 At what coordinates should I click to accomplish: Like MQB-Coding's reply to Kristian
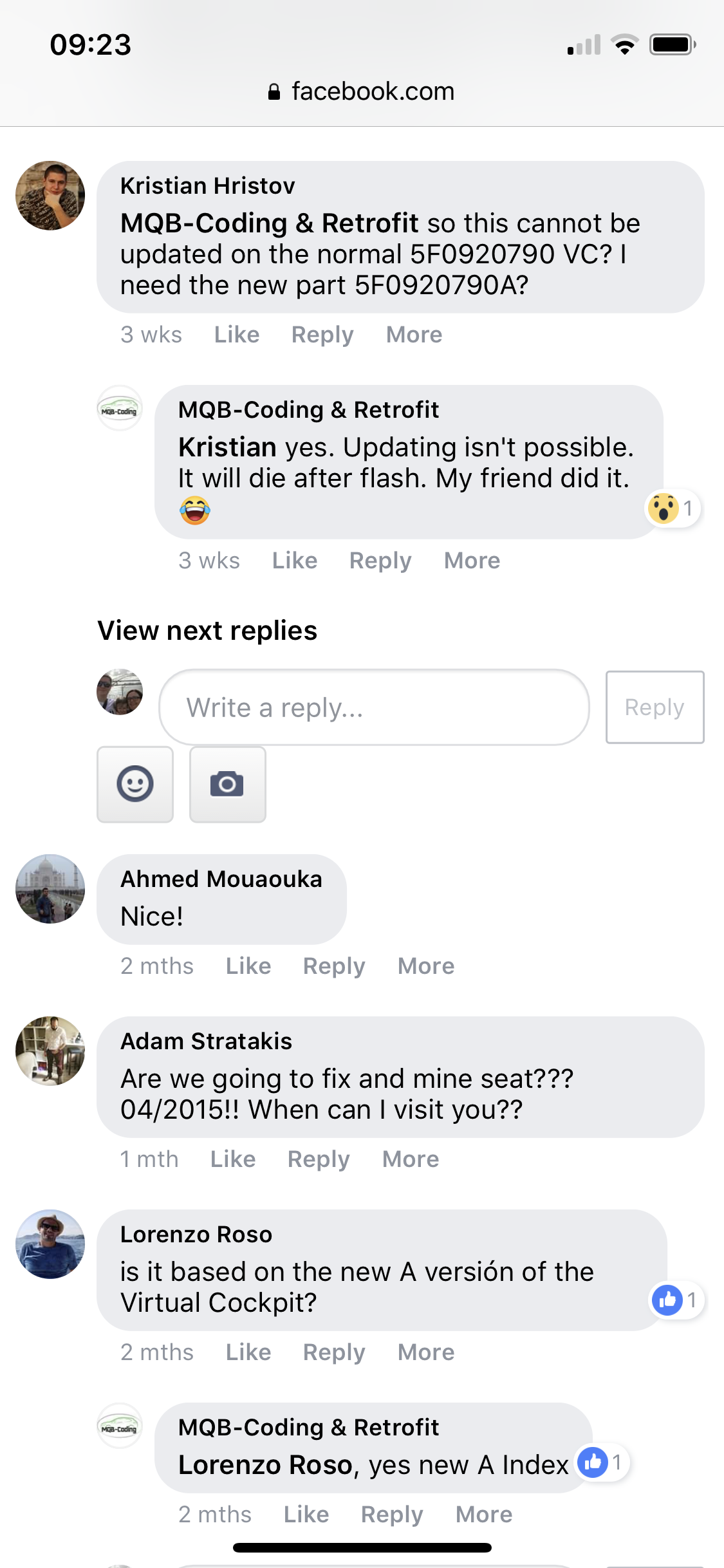(295, 561)
